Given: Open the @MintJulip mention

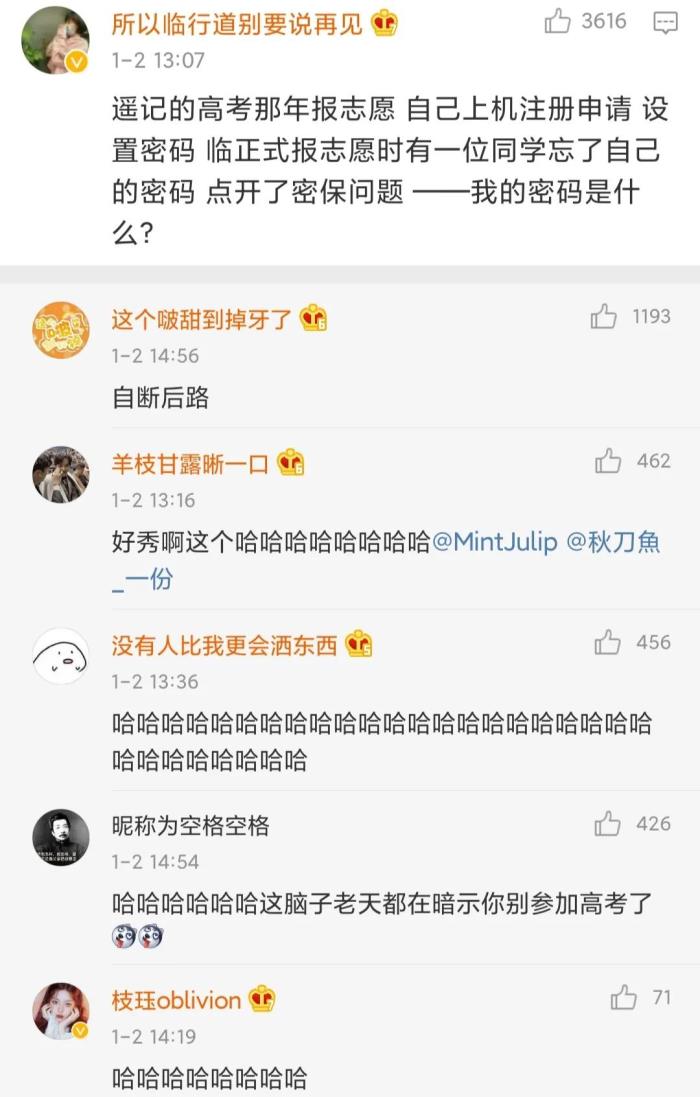Looking at the screenshot, I should coord(493,543).
